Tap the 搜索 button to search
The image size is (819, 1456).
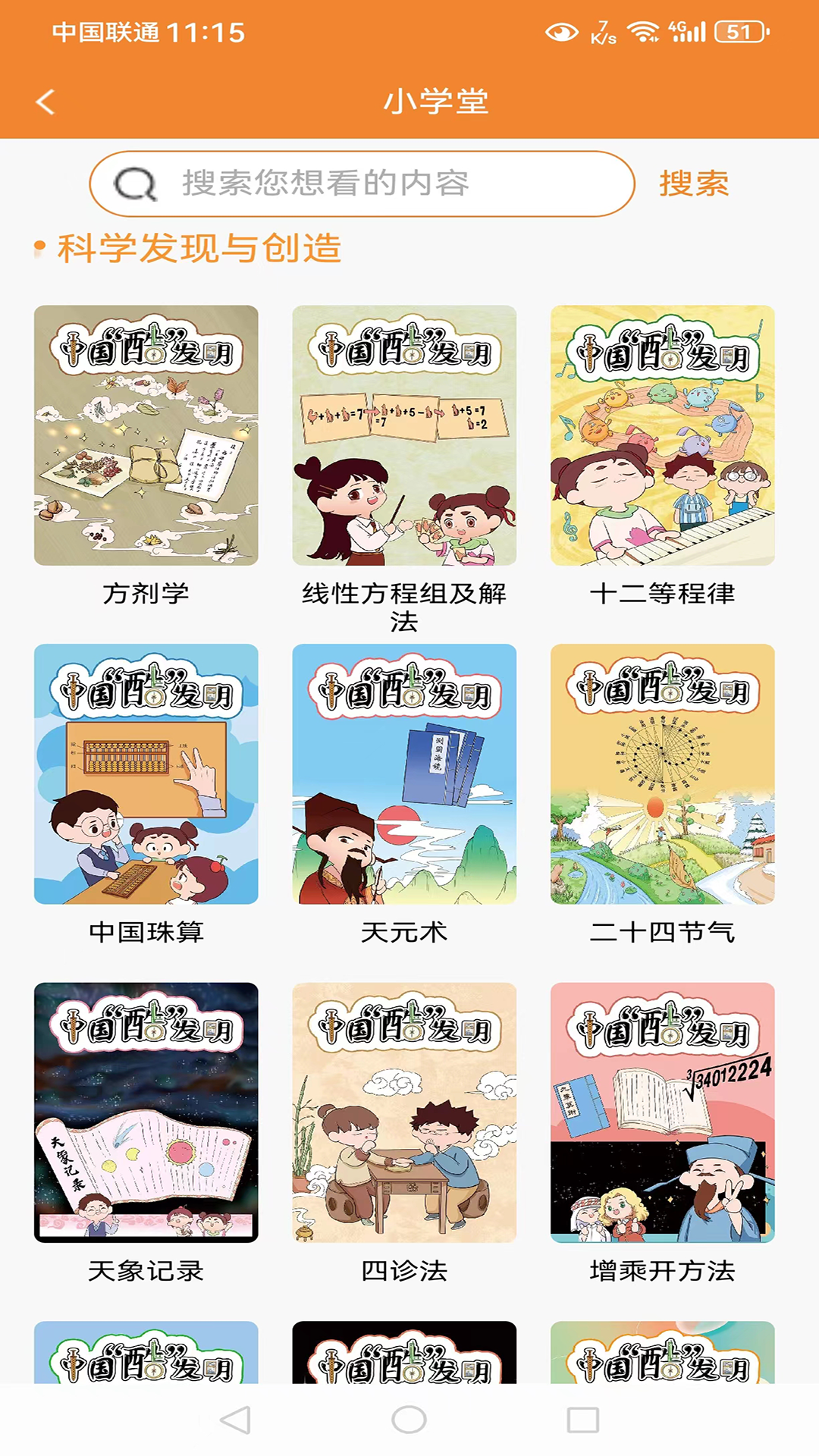[695, 182]
